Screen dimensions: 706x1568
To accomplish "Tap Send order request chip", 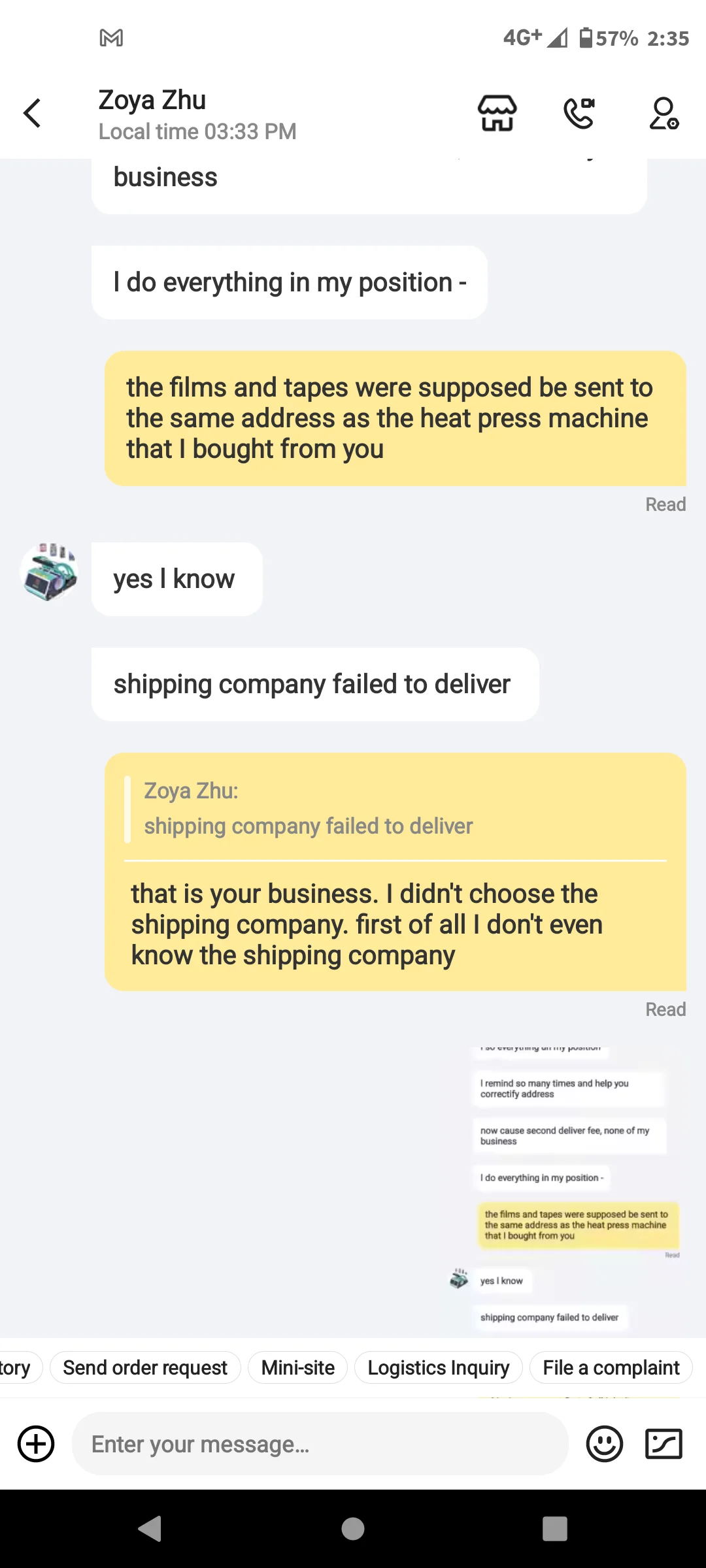I will pyautogui.click(x=145, y=1367).
